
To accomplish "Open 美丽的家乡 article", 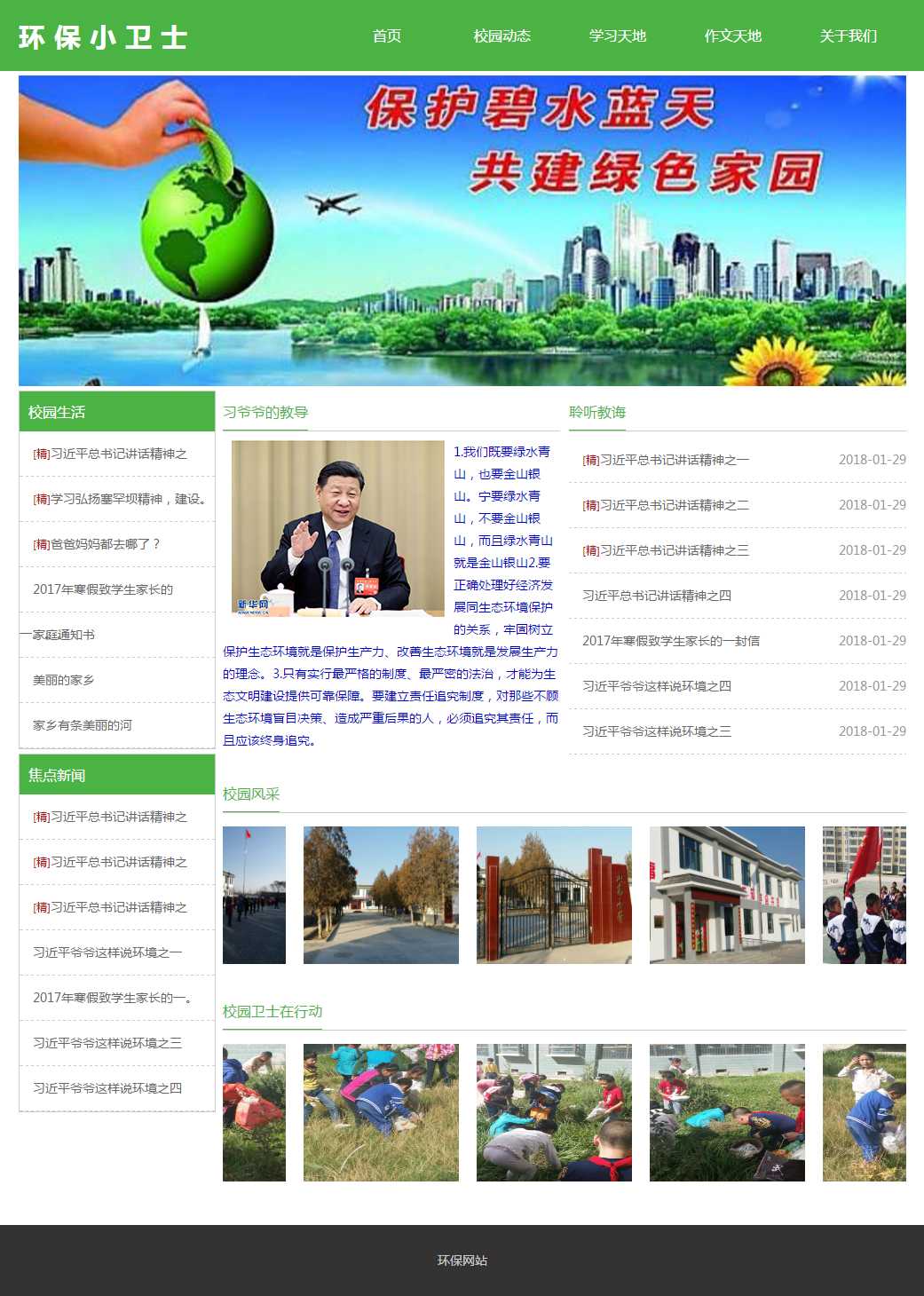I will tap(63, 680).
